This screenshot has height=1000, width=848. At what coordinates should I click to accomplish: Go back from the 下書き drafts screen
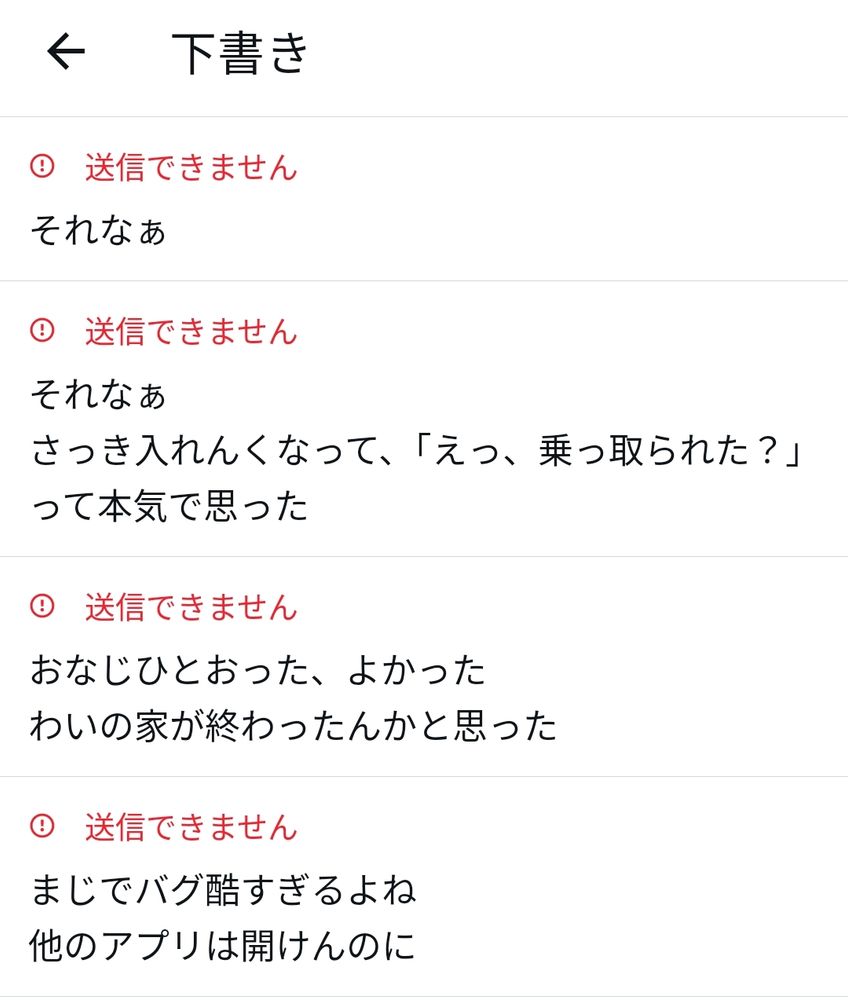tap(66, 51)
